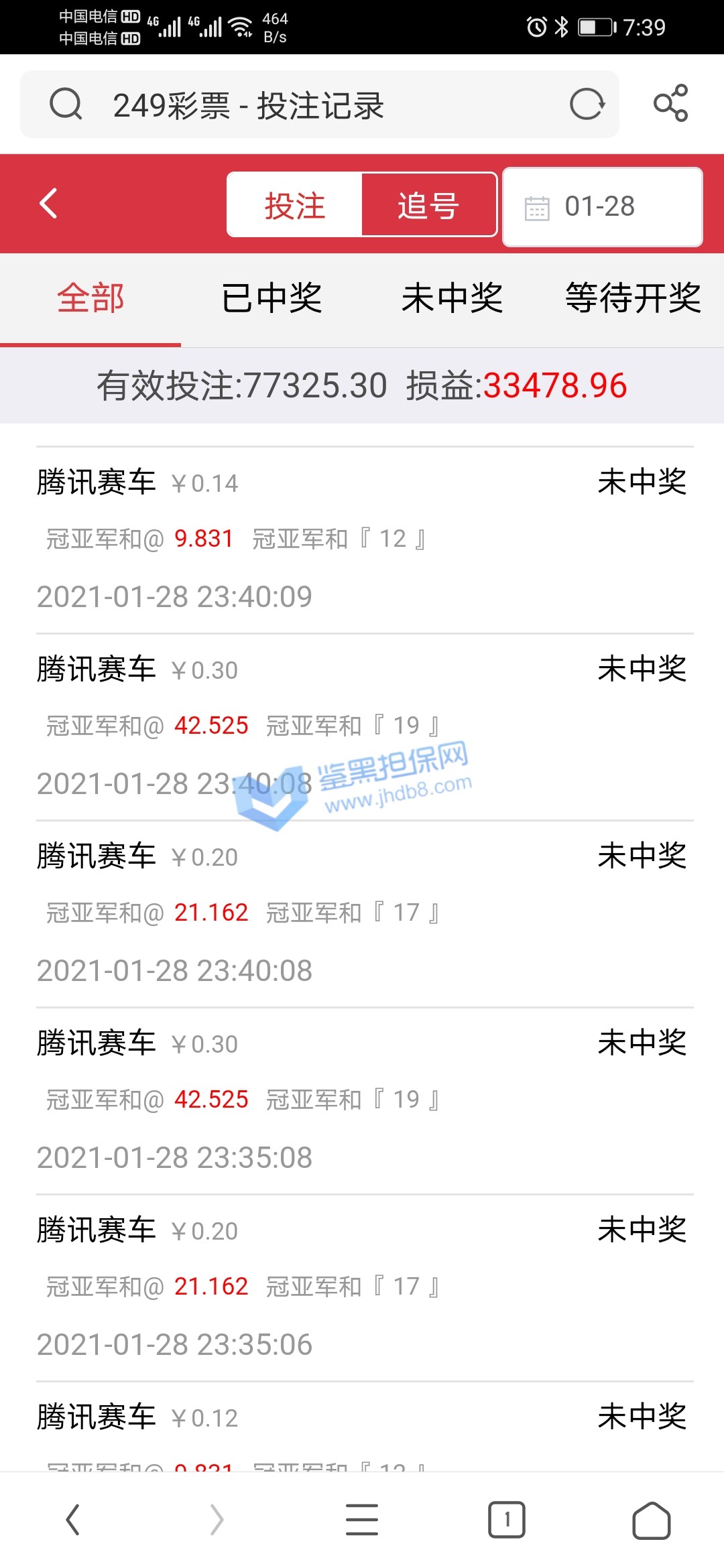Select the 全部 tab
Screen dimensions: 724x1568
pyautogui.click(x=90, y=298)
